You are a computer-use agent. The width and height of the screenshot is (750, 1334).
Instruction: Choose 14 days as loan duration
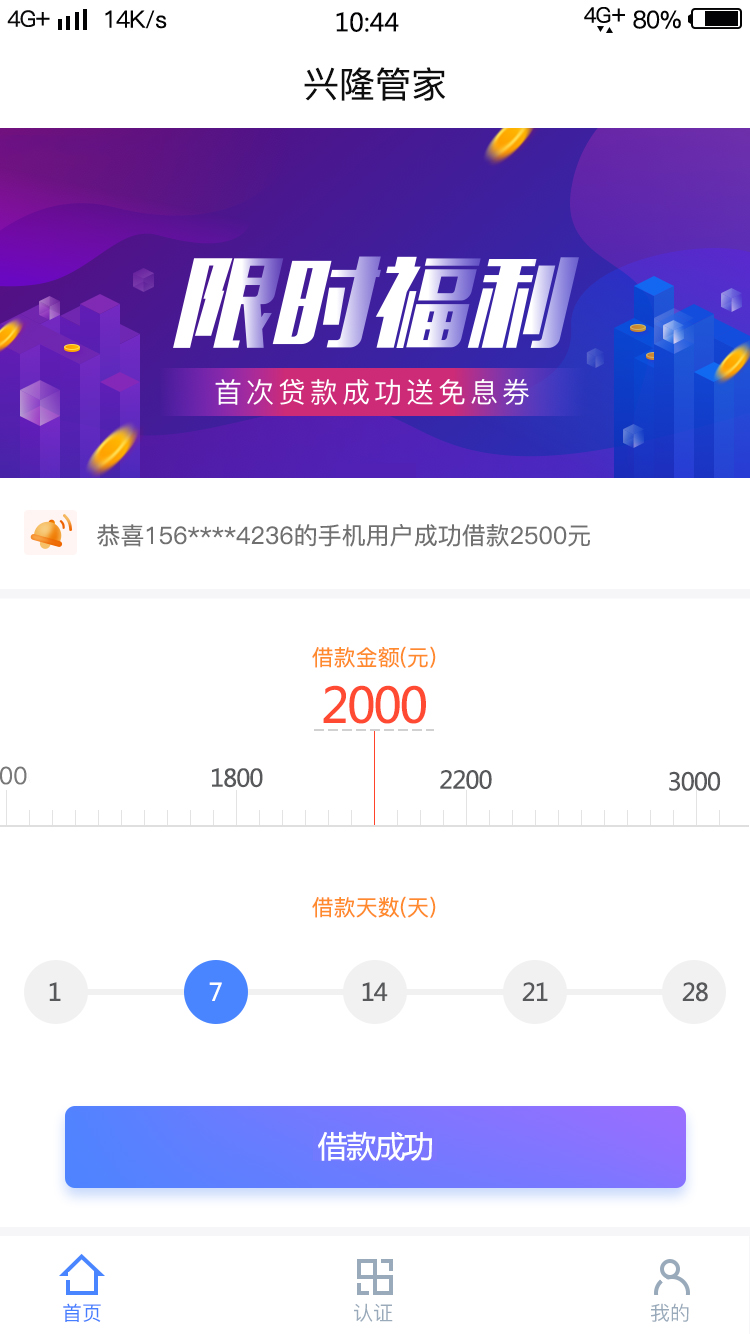coord(375,992)
